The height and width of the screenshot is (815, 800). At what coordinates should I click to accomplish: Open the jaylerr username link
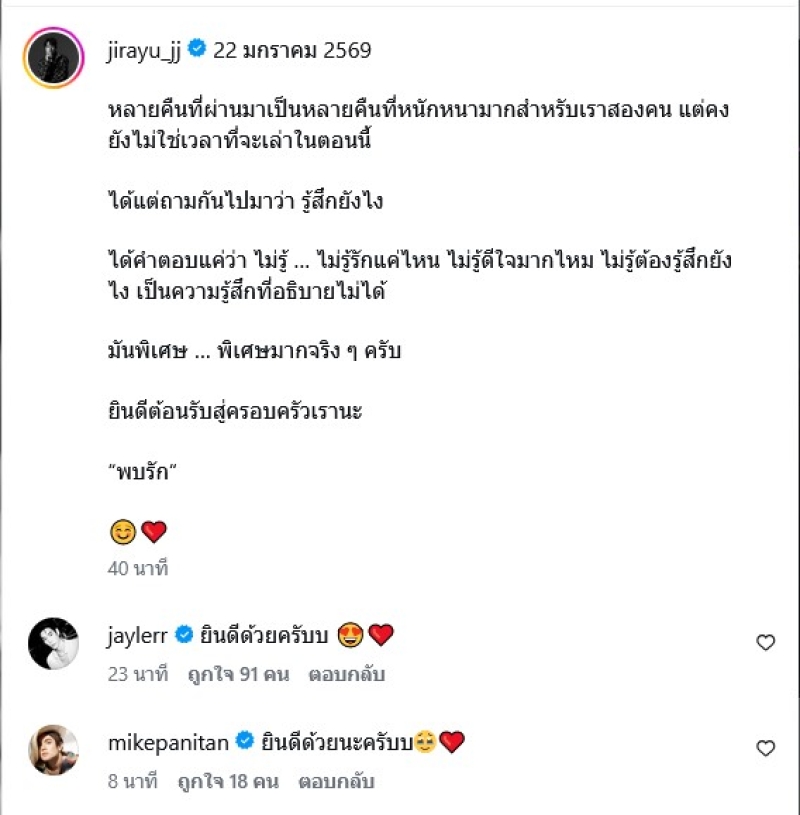coord(138,634)
